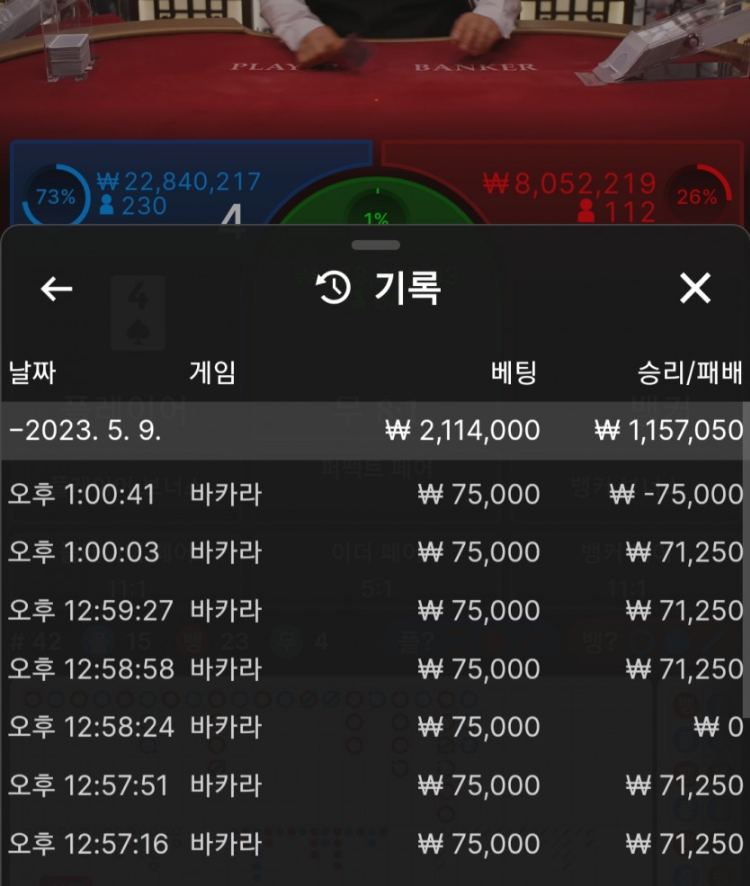Select the 오후 12:58:58 바카라 entry
The height and width of the screenshot is (886, 750).
[x=375, y=668]
